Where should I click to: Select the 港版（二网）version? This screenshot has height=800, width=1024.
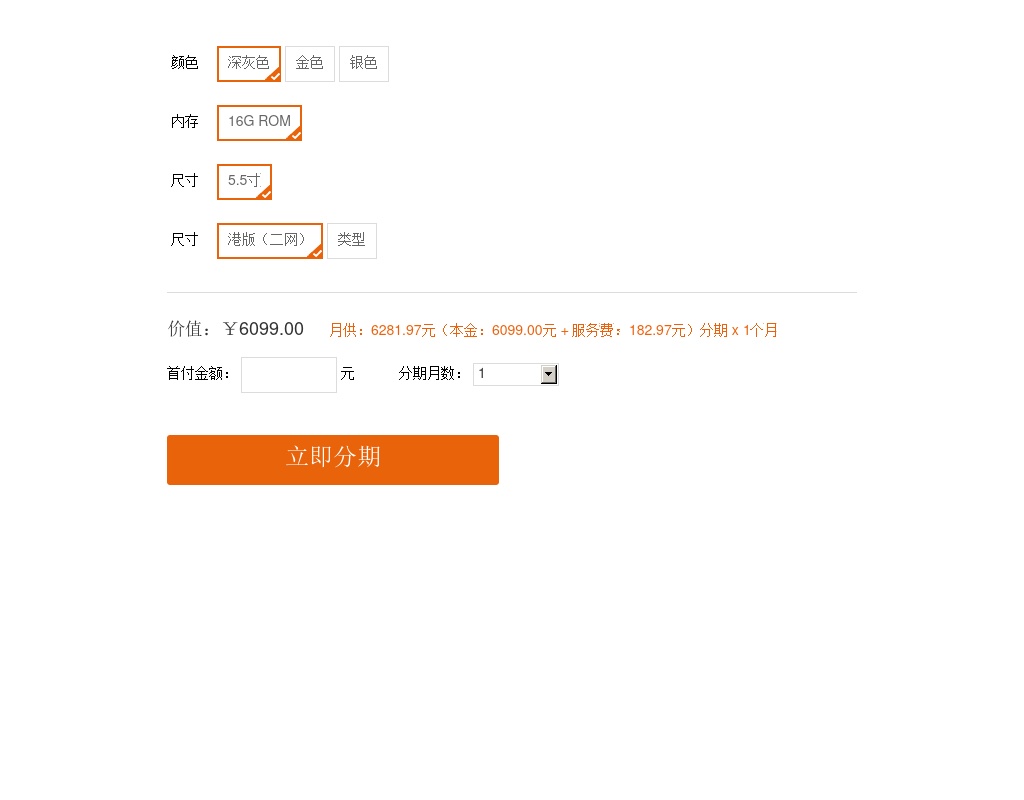(269, 240)
